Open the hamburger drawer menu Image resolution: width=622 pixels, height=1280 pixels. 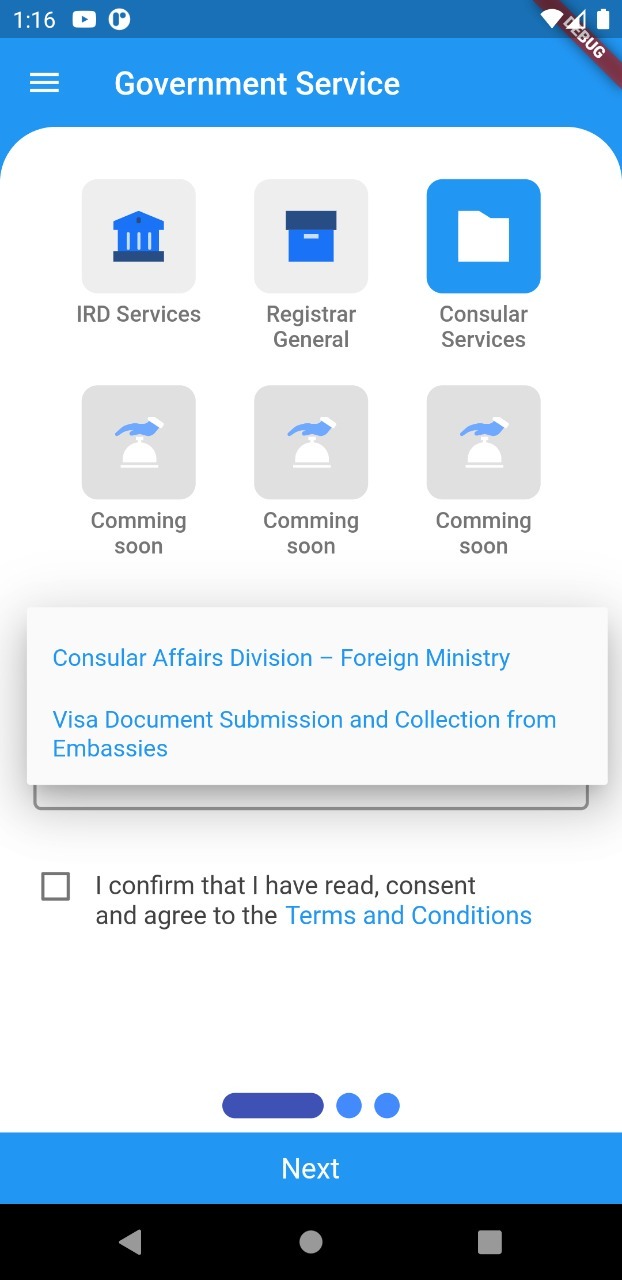[x=45, y=84]
